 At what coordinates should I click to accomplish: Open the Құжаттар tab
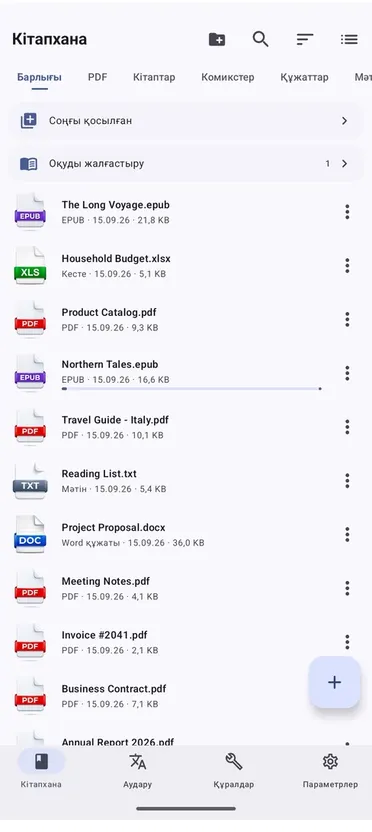pos(304,77)
